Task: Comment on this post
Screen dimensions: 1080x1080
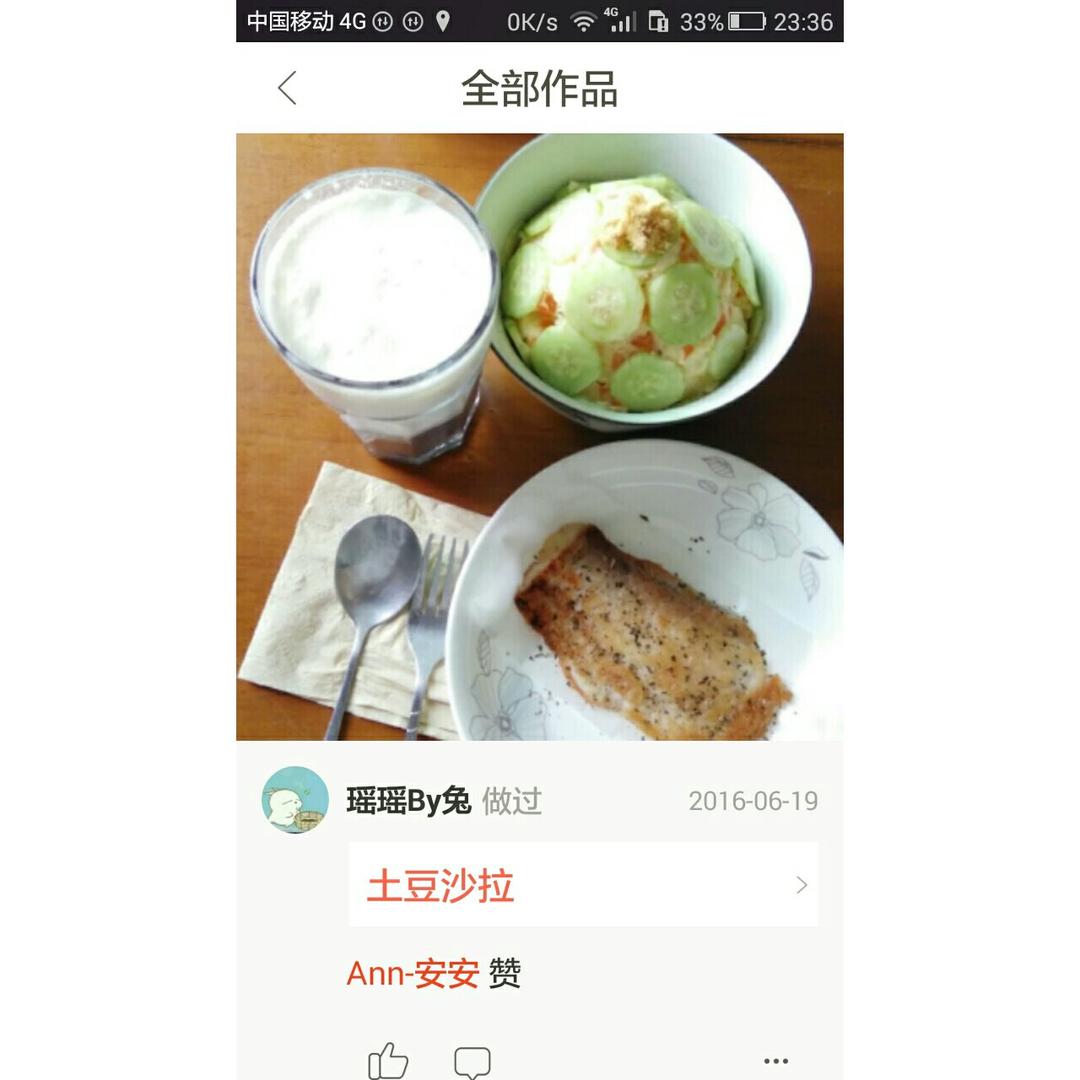Action: pos(472,1061)
